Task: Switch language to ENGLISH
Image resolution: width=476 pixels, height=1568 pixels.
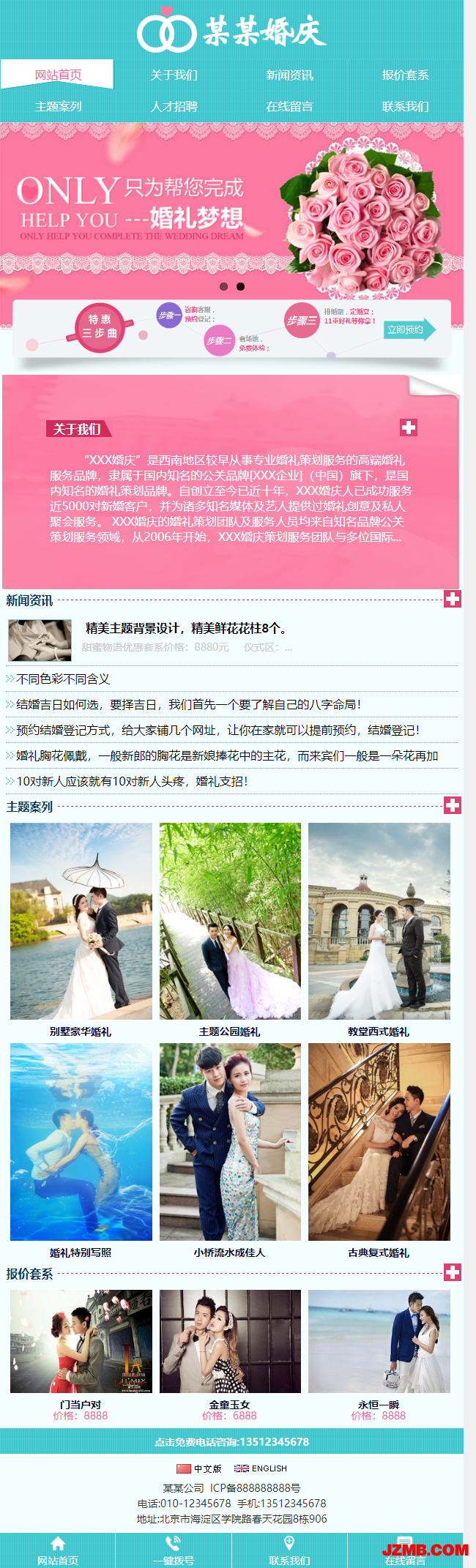Action: (261, 1468)
